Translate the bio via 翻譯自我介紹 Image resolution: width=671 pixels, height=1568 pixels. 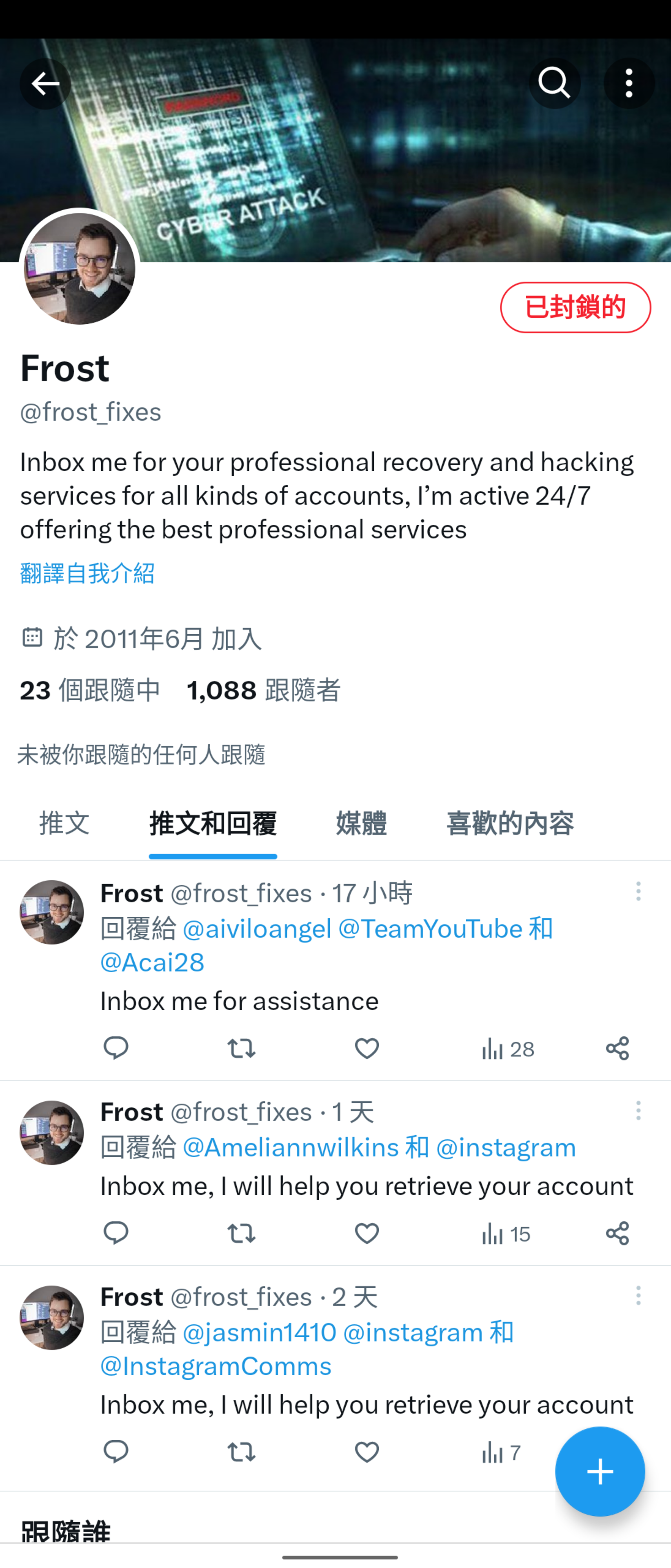(87, 573)
